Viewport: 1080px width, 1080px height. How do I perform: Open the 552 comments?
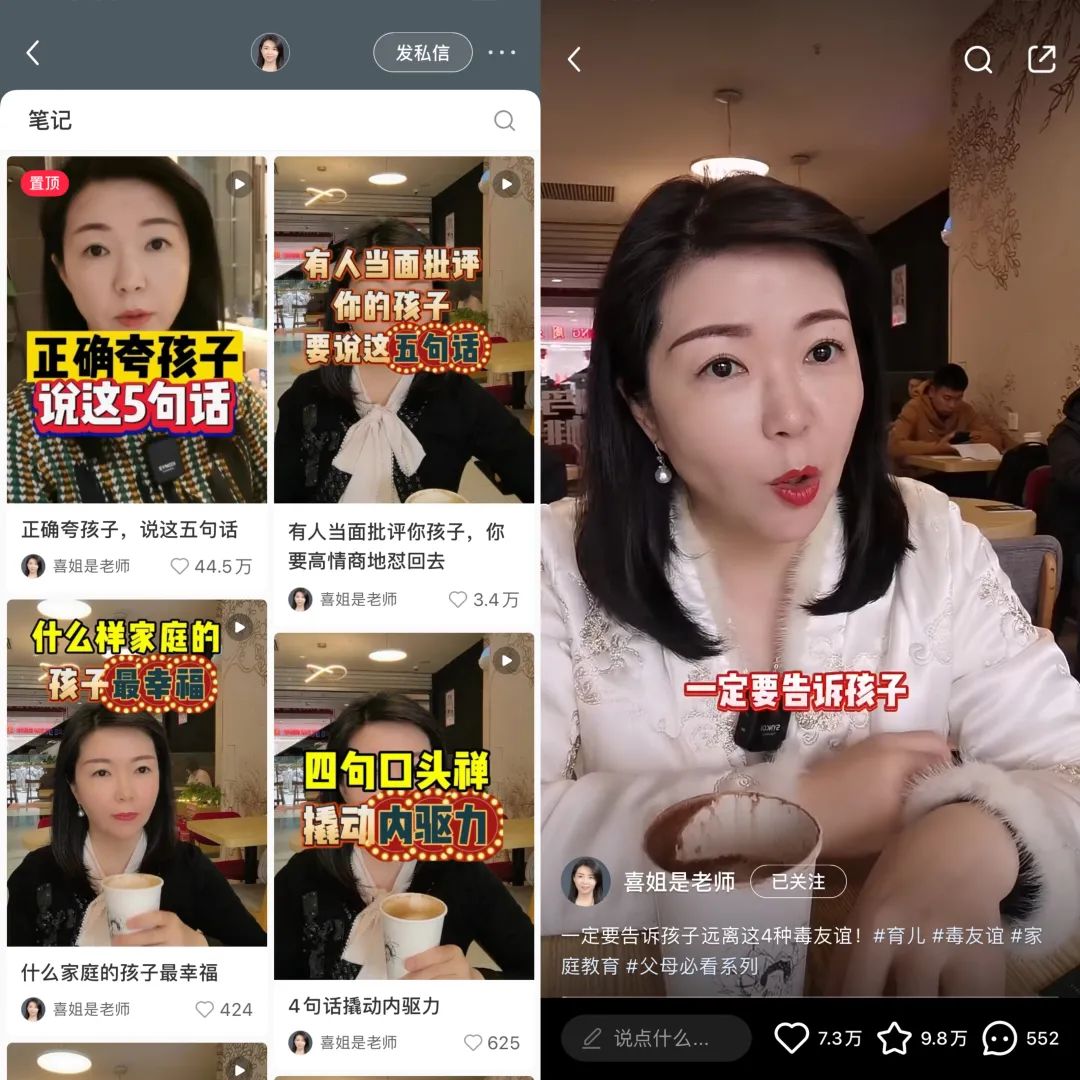(x=1000, y=1038)
